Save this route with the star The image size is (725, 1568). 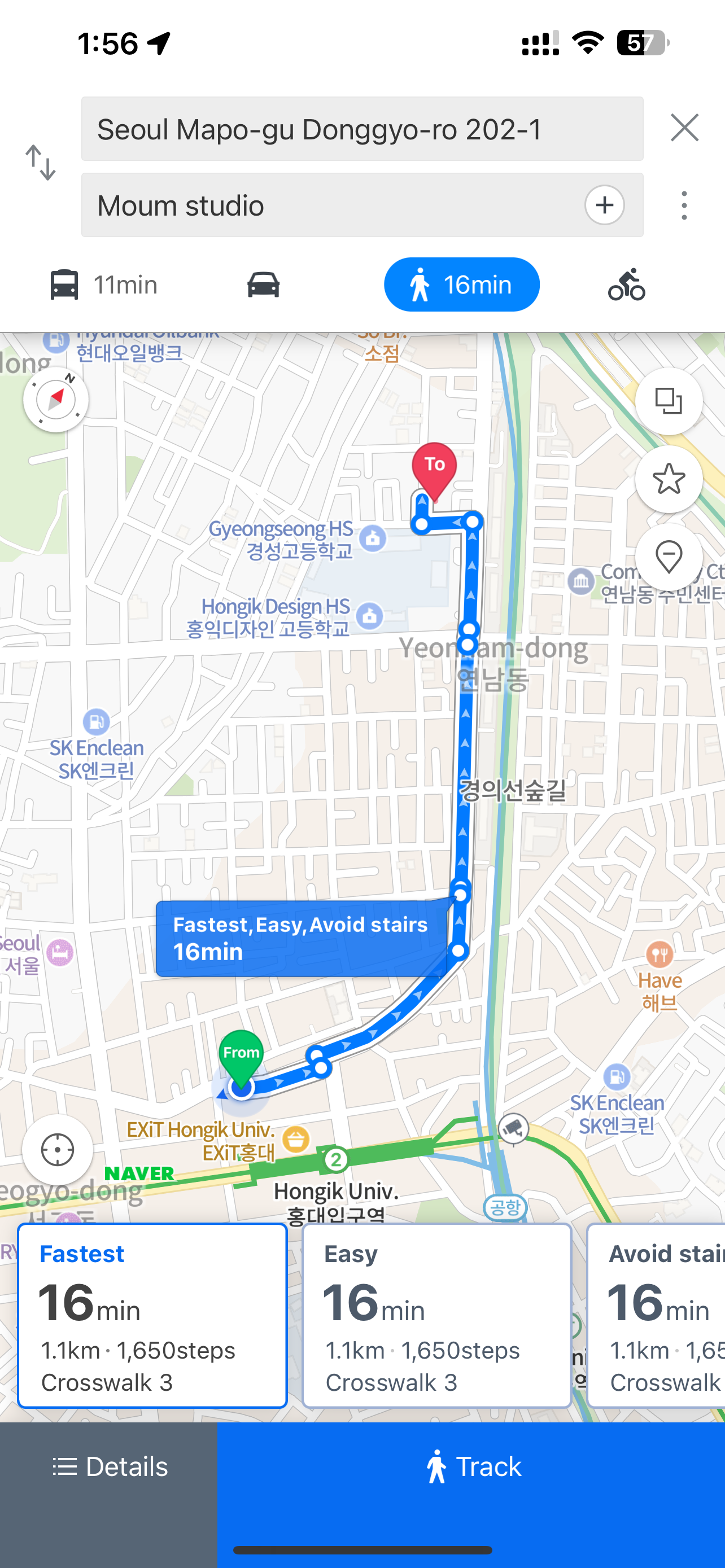coord(669,479)
